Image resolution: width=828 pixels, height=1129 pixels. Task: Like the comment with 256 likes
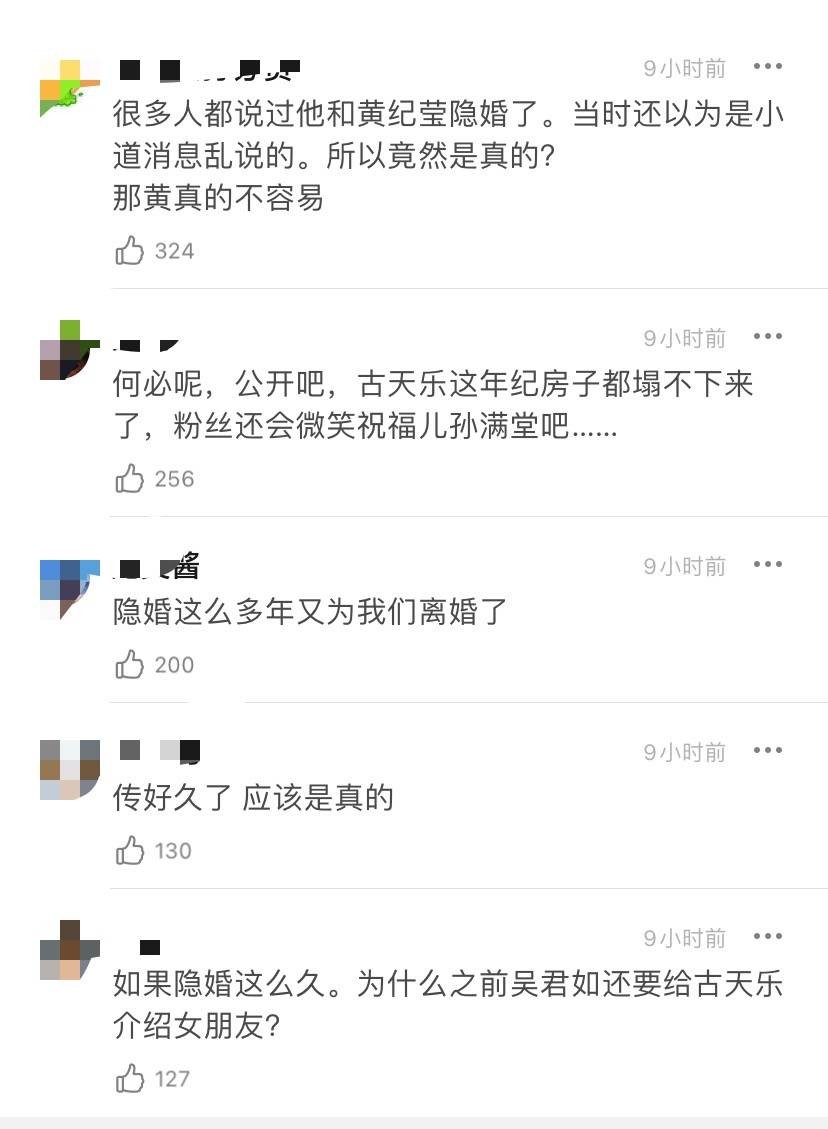pos(131,478)
